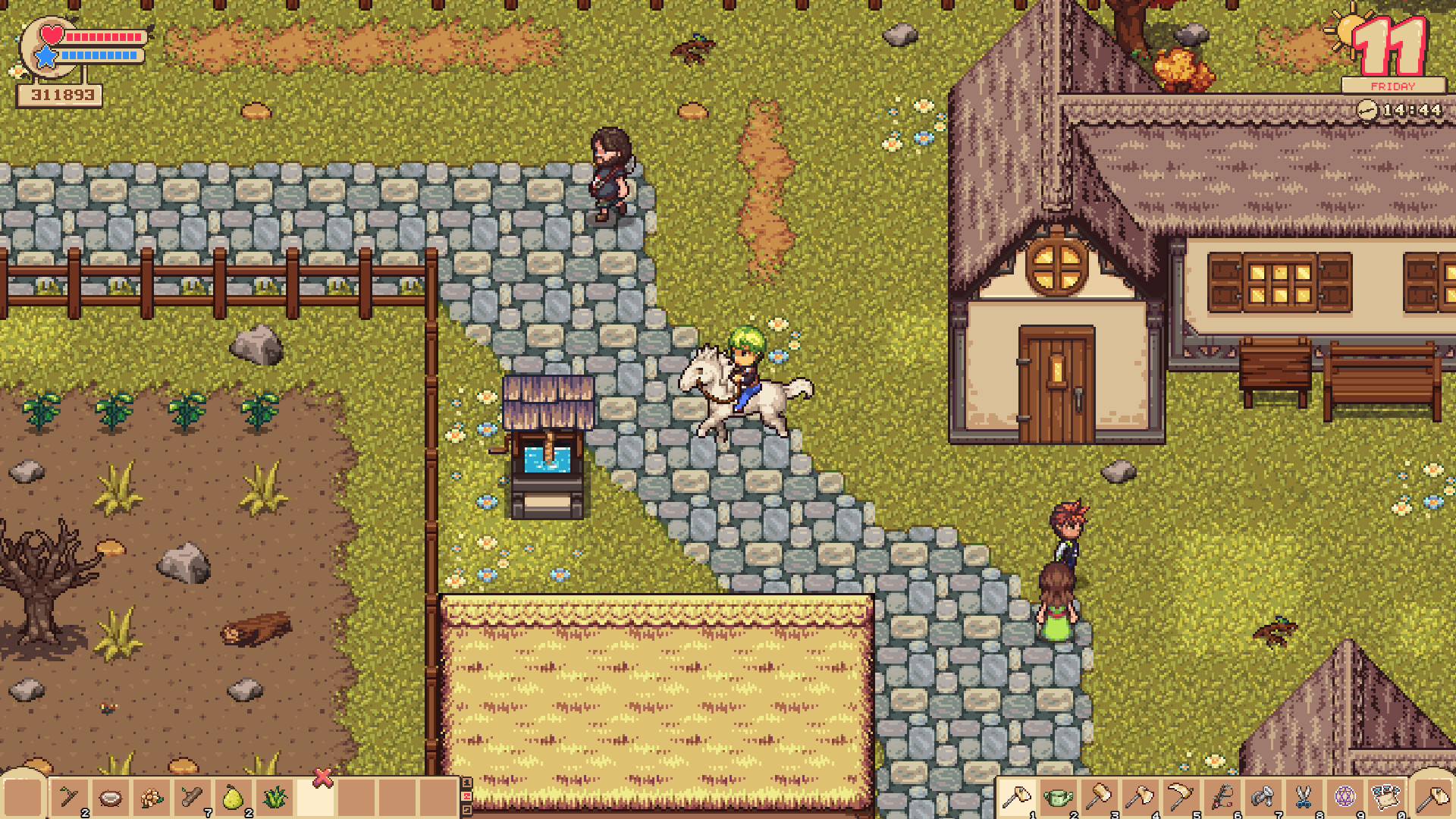Equip the axe in tool slot 4
1456x819 pixels.
click(x=1139, y=796)
